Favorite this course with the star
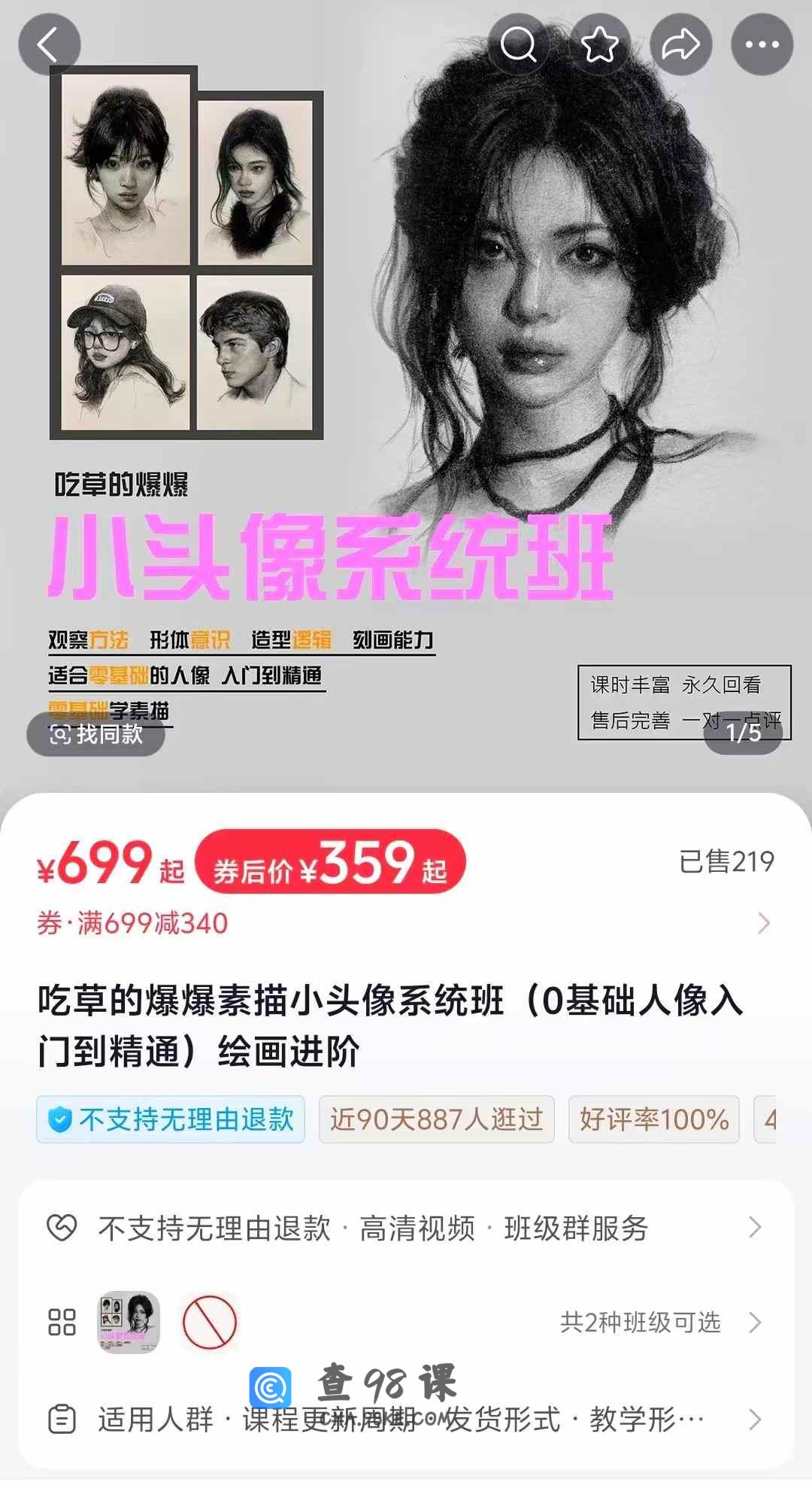Screen dimensions: 812x1485 click(x=600, y=44)
